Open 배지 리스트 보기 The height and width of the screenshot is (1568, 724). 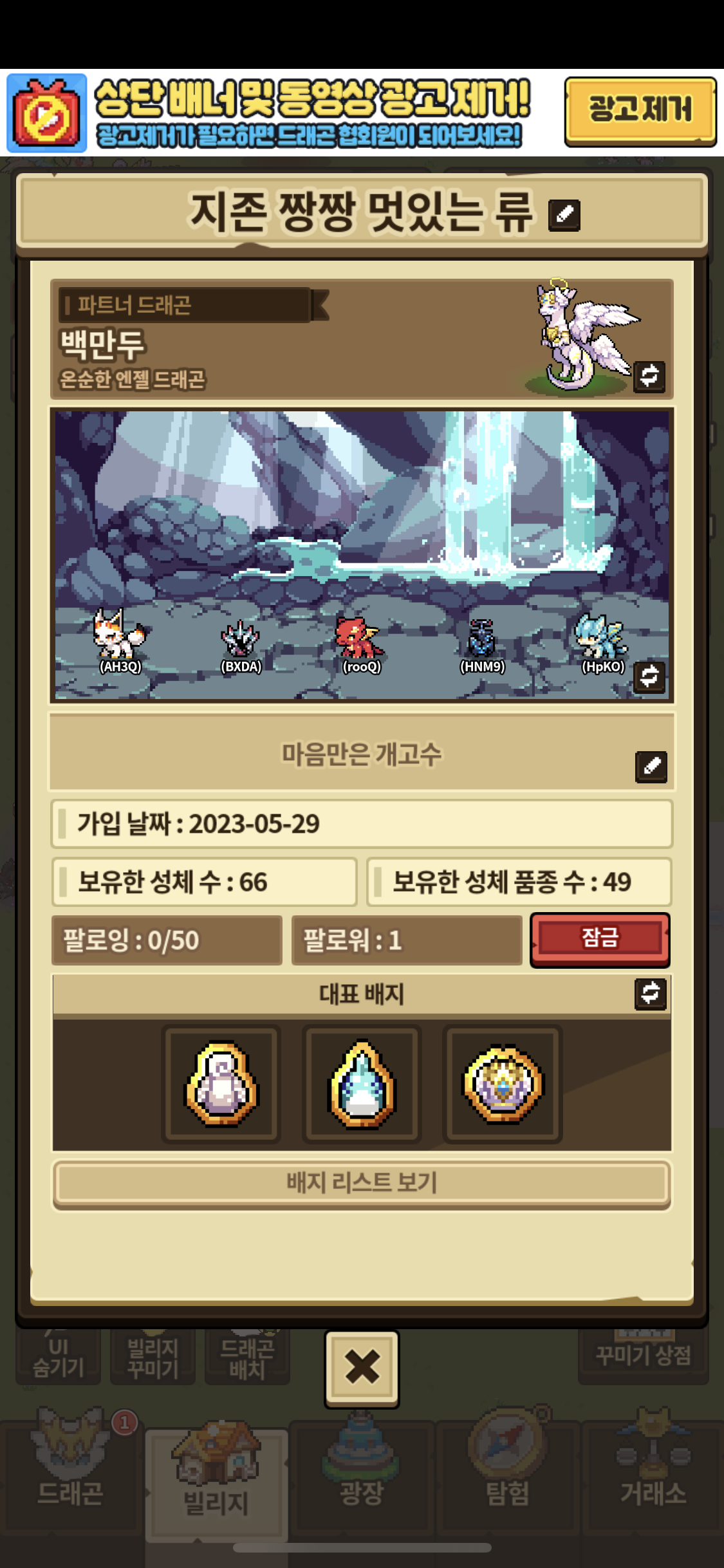[x=362, y=1182]
